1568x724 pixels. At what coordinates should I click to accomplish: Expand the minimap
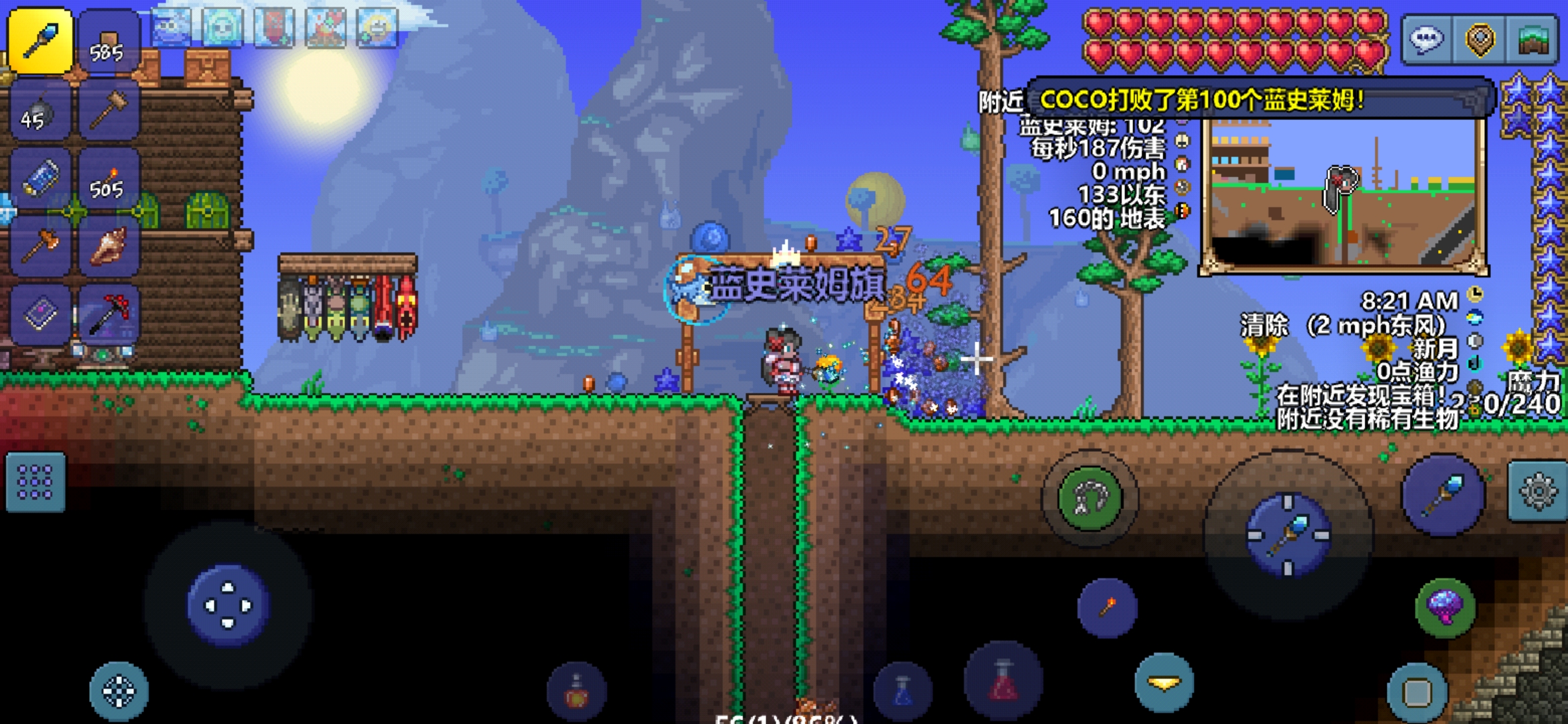click(x=1344, y=196)
